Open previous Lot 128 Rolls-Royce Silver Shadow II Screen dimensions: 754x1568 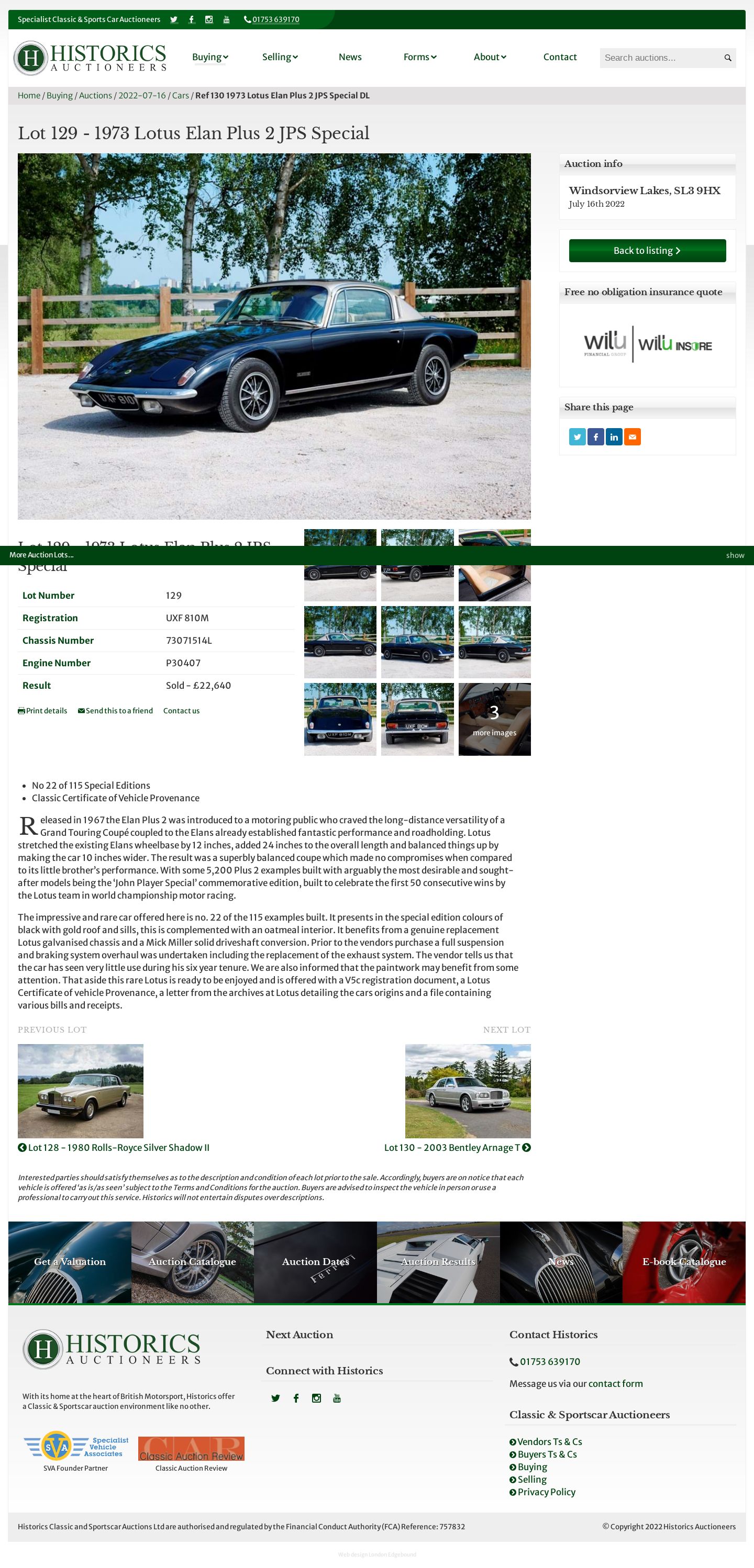113,1147
